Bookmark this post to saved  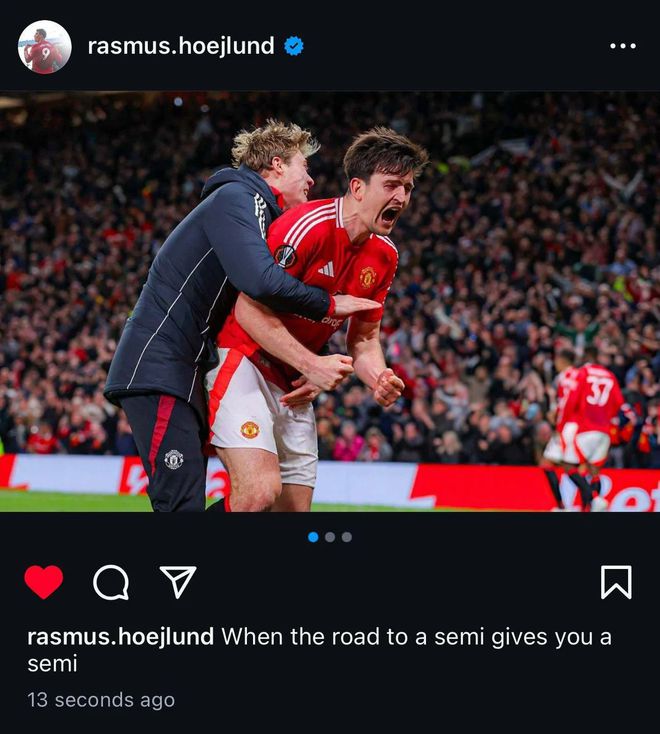(616, 582)
